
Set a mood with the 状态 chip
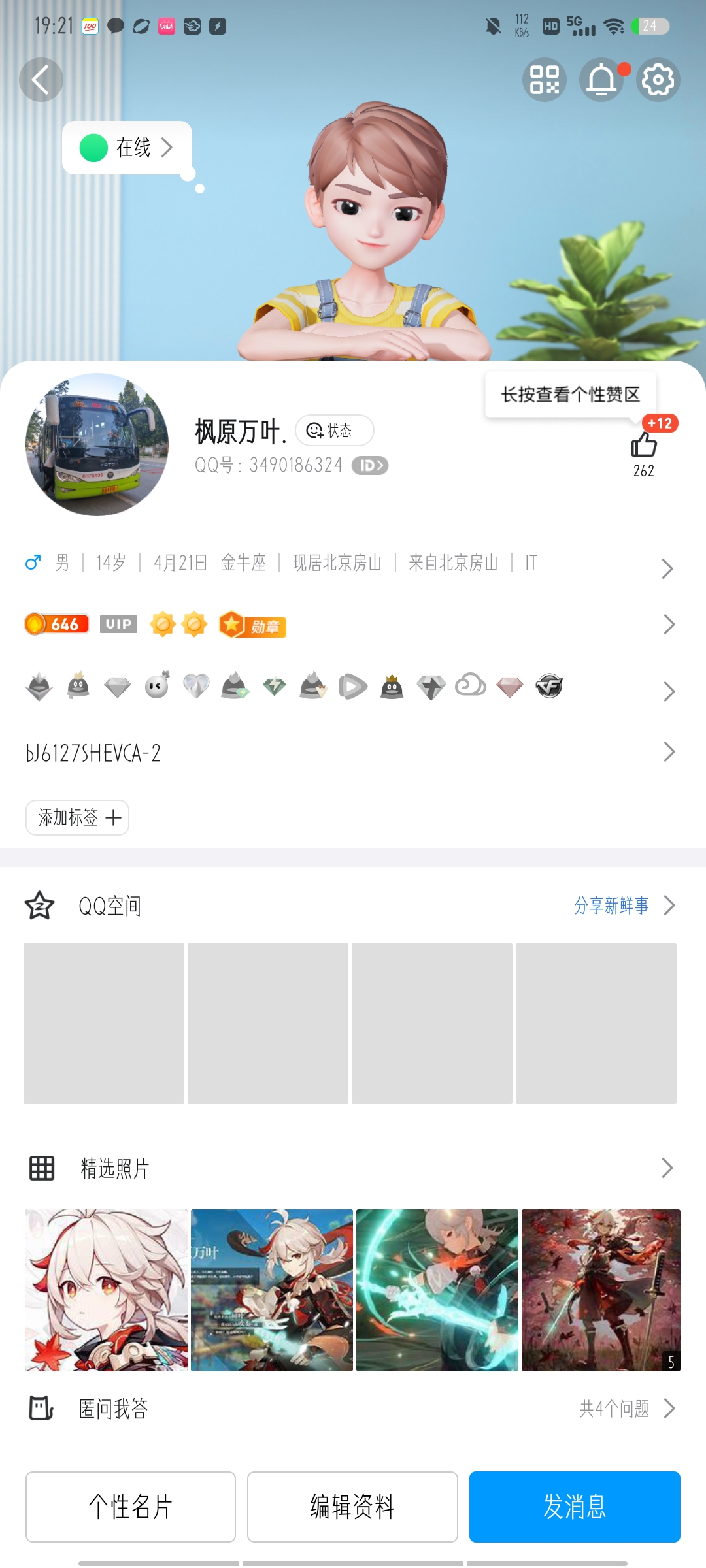click(334, 431)
